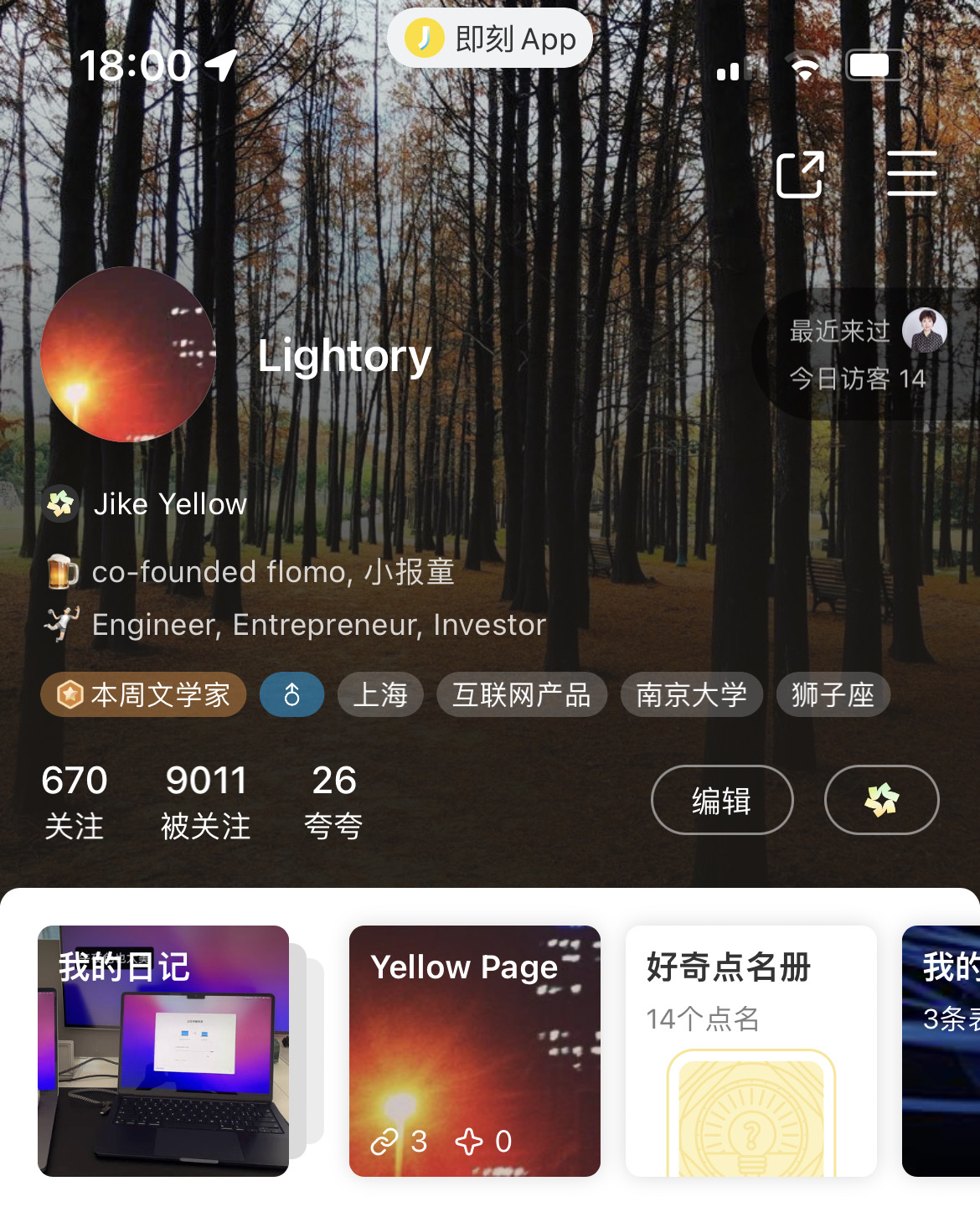Open the 本周文学家 badge
Screen dimensions: 980x1212
tap(143, 694)
